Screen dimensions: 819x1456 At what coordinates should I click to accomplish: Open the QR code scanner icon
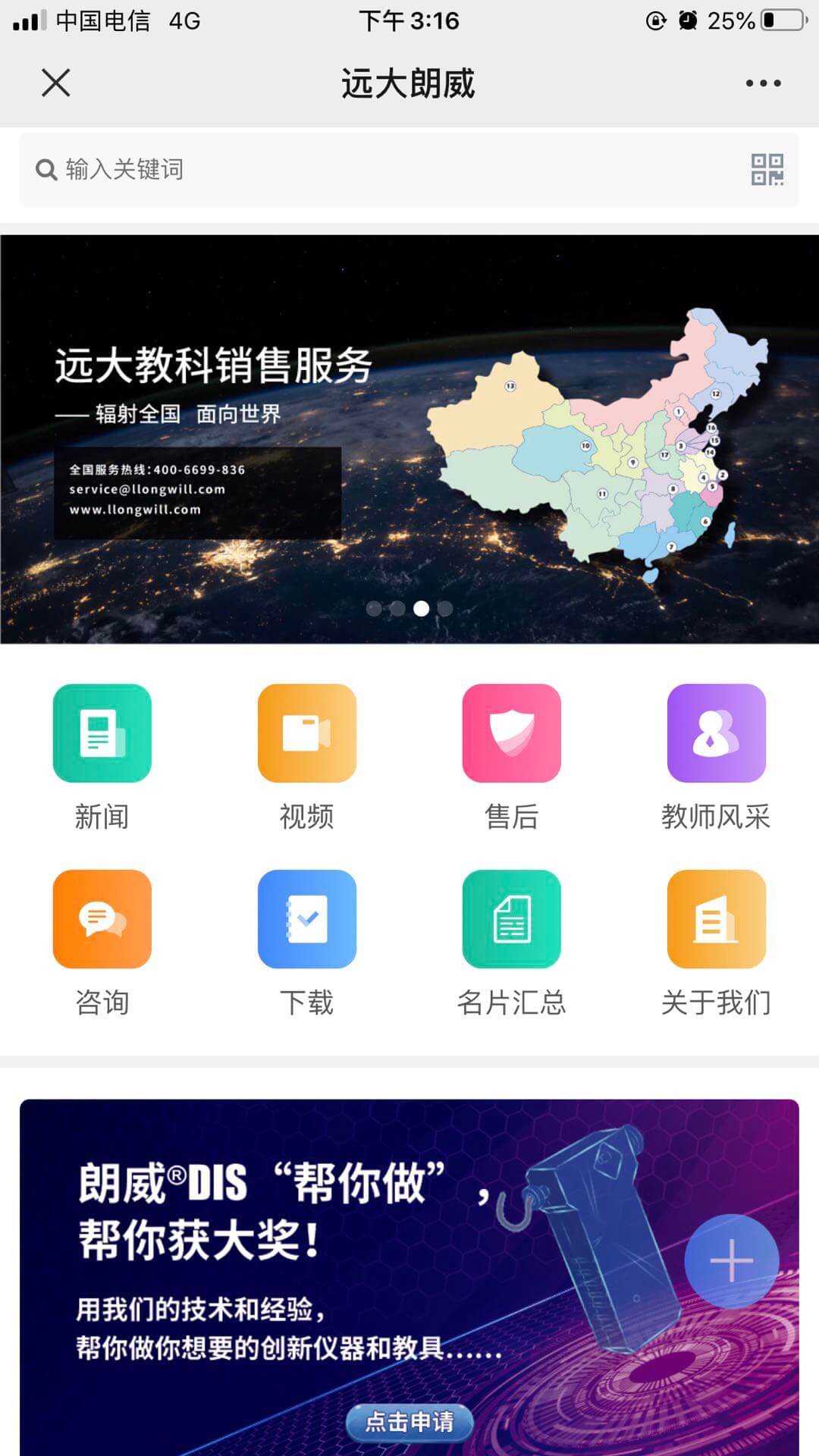tap(767, 169)
